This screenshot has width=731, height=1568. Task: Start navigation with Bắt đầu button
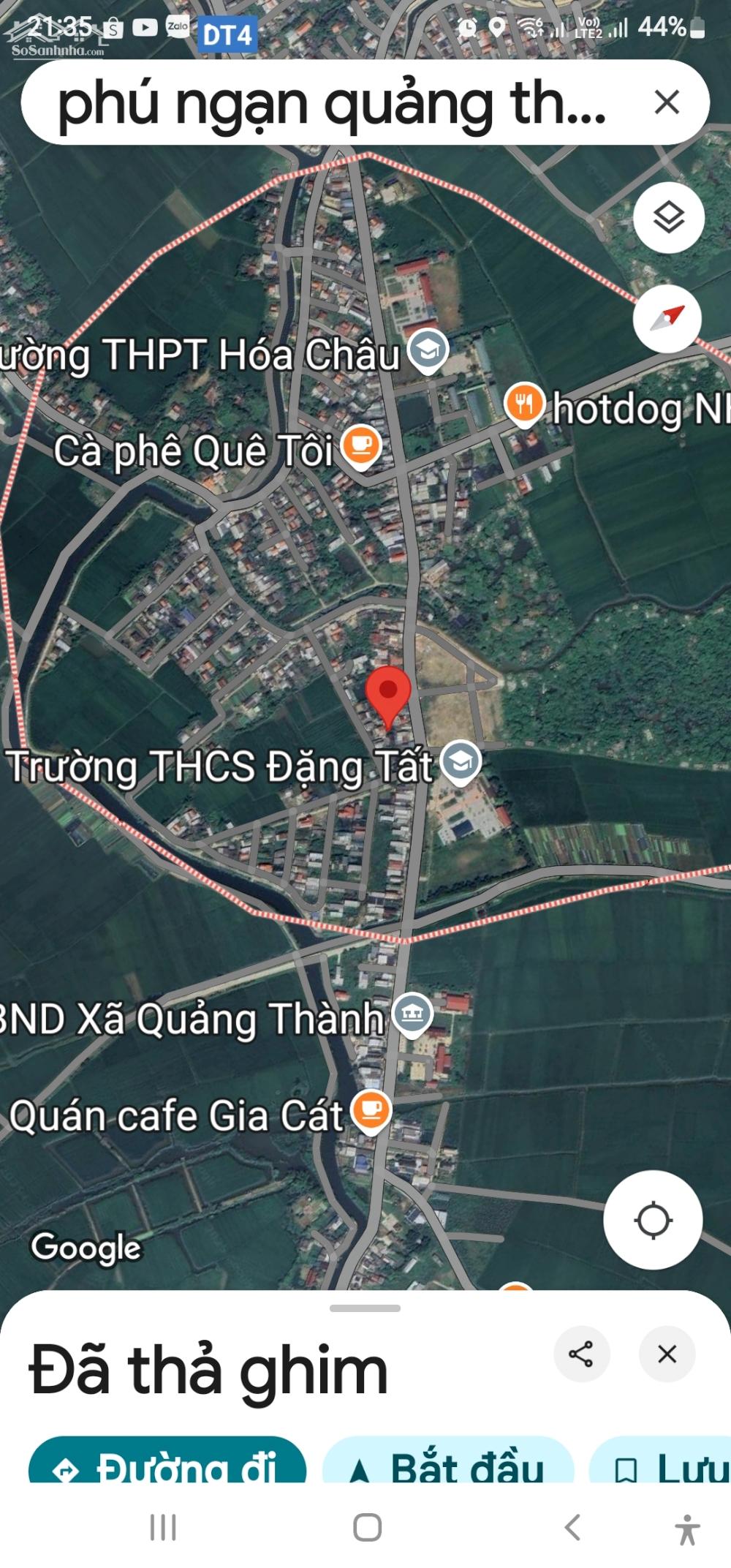[x=447, y=1463]
